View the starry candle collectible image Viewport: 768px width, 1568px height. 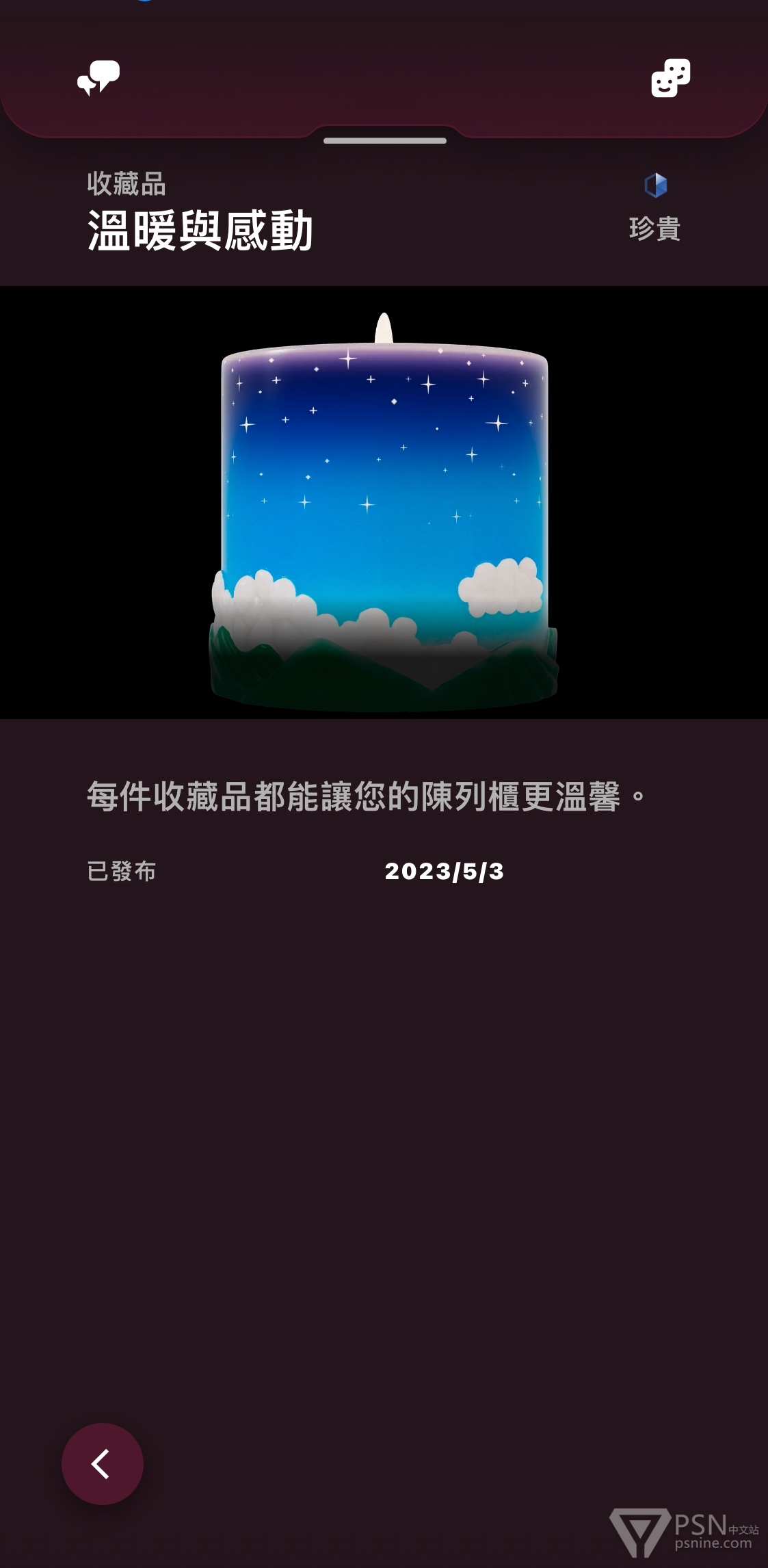[x=384, y=502]
